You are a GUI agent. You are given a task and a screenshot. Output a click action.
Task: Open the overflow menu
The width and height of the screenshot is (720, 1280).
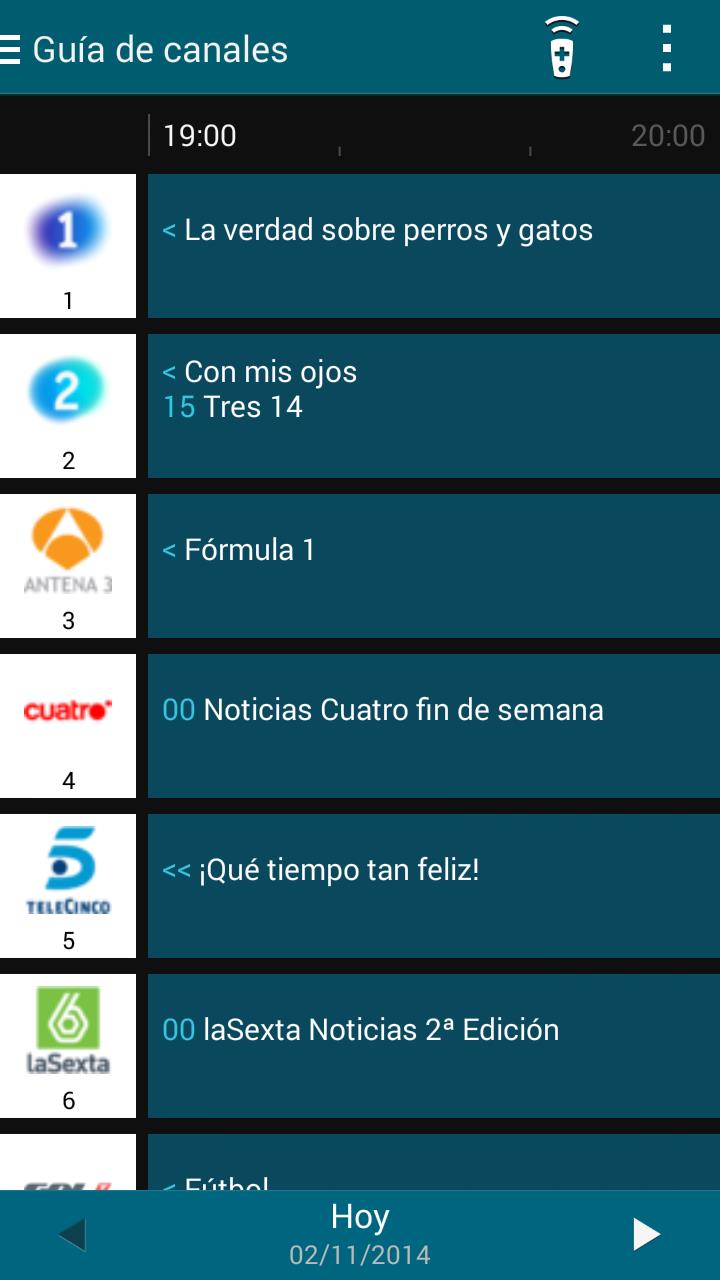pyautogui.click(x=666, y=48)
